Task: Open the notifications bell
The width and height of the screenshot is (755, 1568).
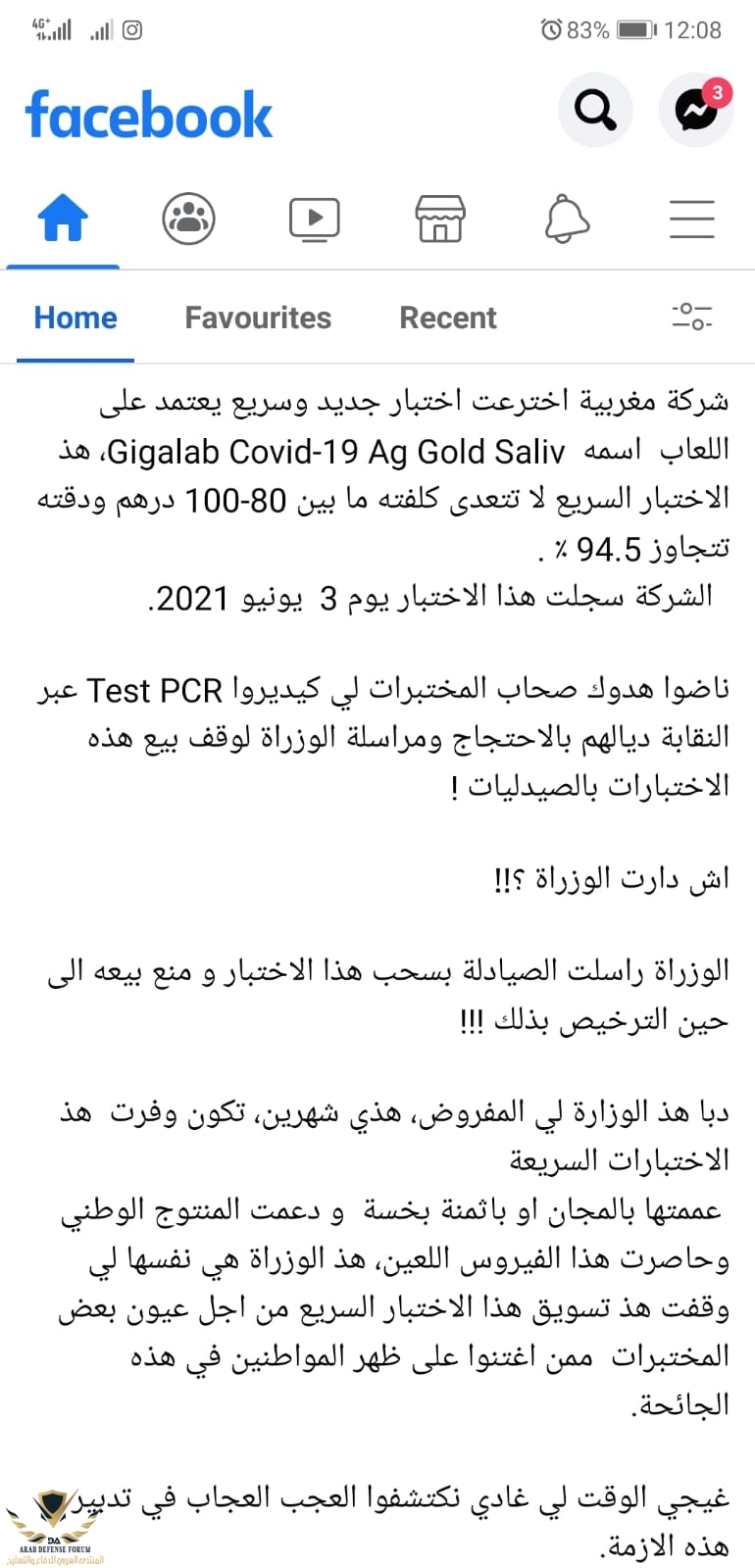Action: coord(566,219)
